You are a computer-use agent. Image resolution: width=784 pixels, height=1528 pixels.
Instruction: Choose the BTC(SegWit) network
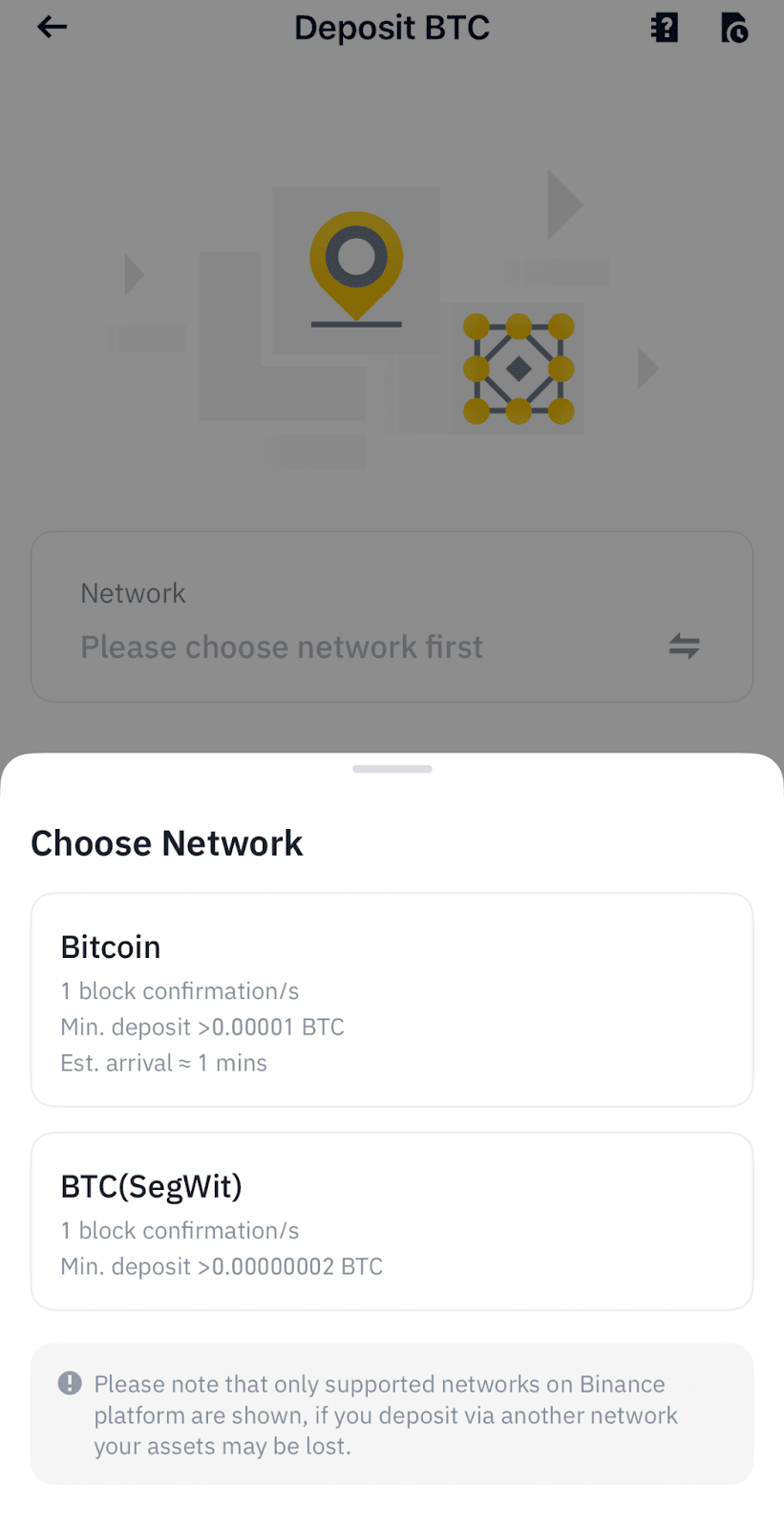tap(392, 1220)
